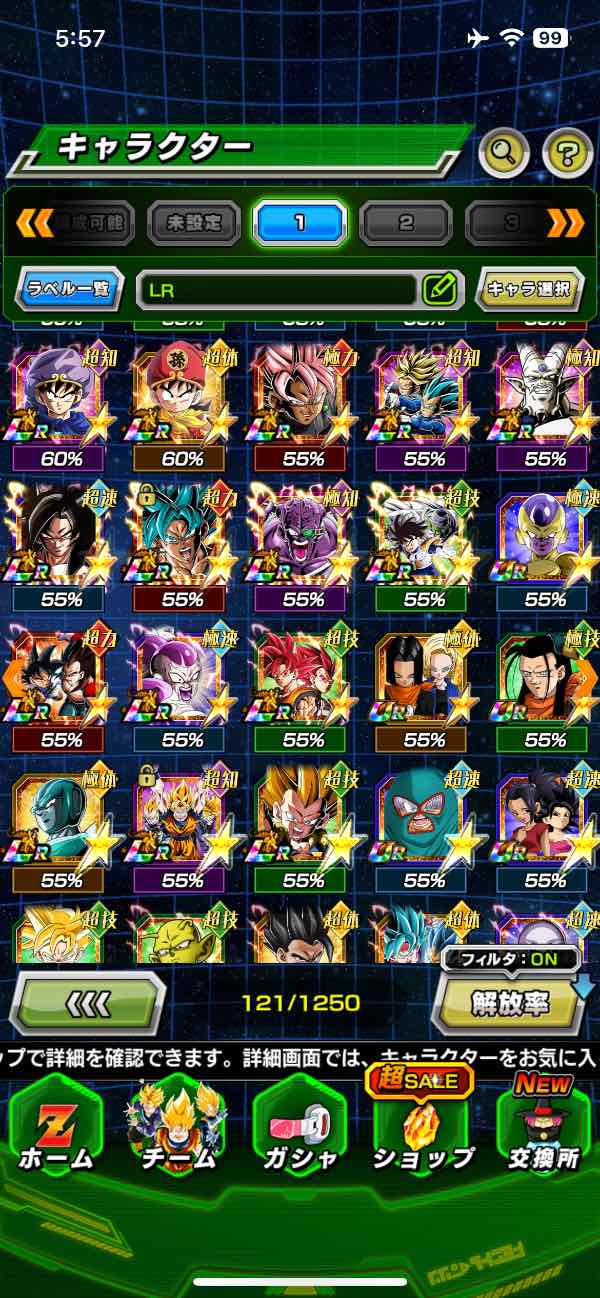Open the question mark help icon

[567, 153]
